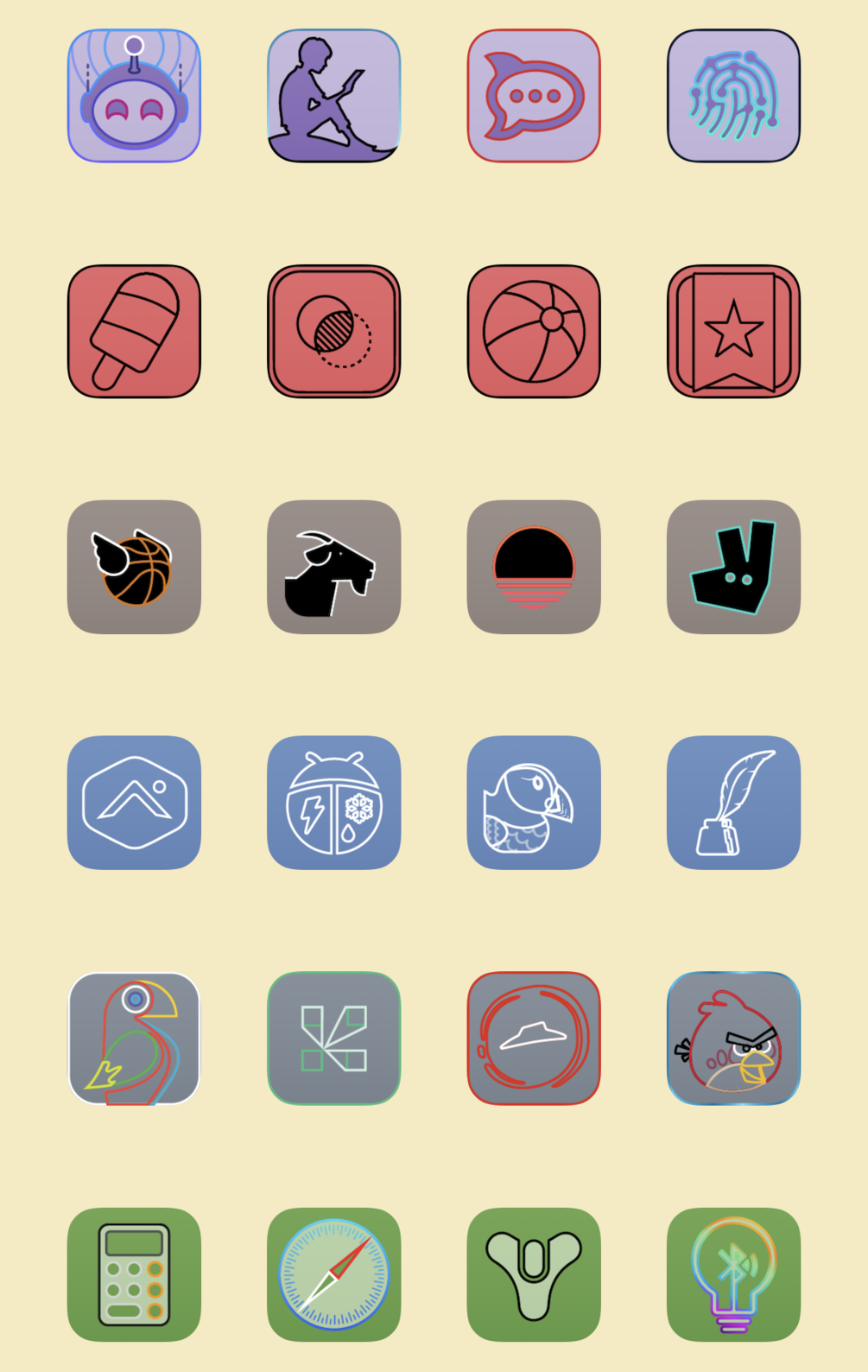Open the Calculator app

point(134,1274)
